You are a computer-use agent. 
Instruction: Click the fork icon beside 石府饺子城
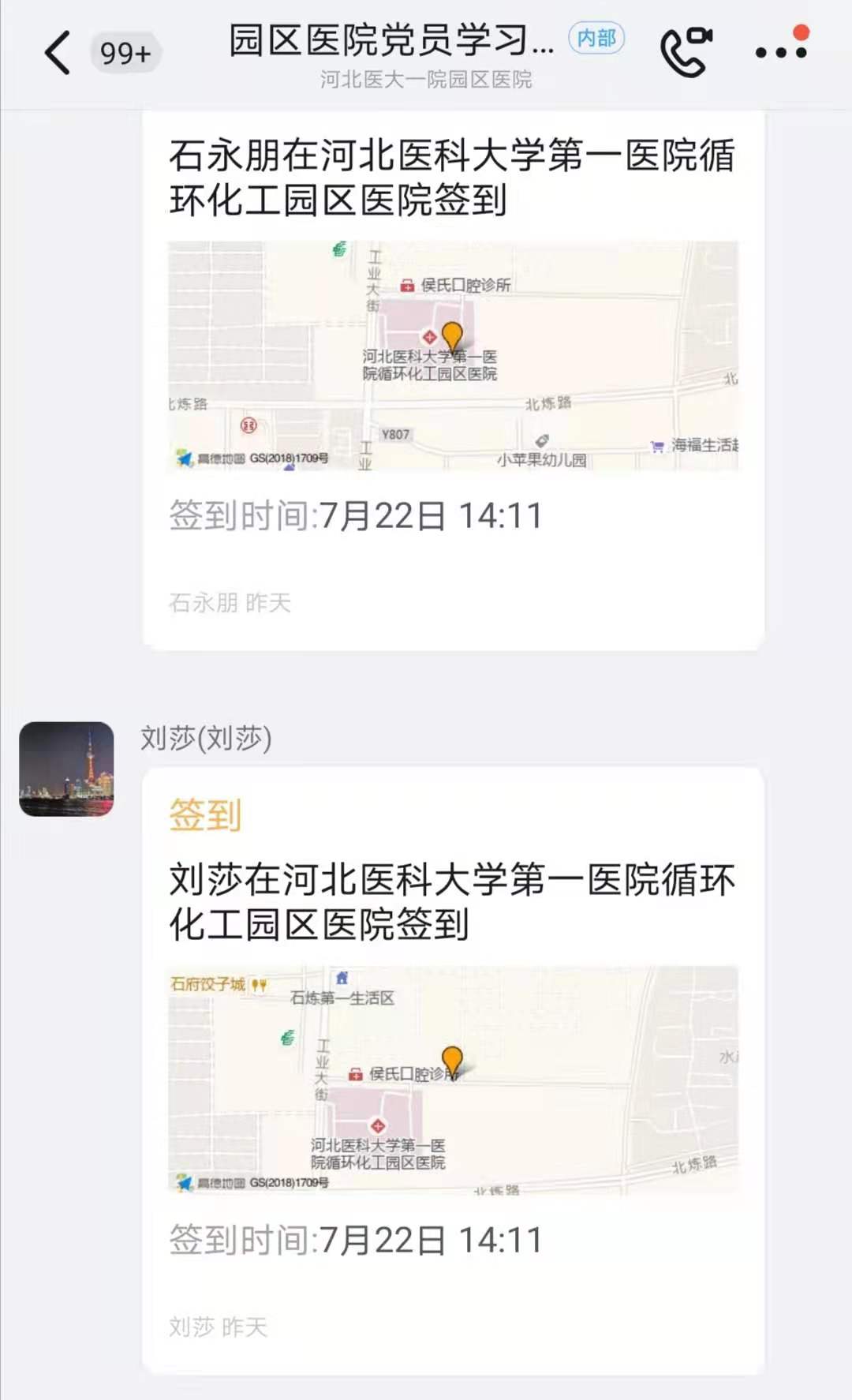[x=260, y=984]
